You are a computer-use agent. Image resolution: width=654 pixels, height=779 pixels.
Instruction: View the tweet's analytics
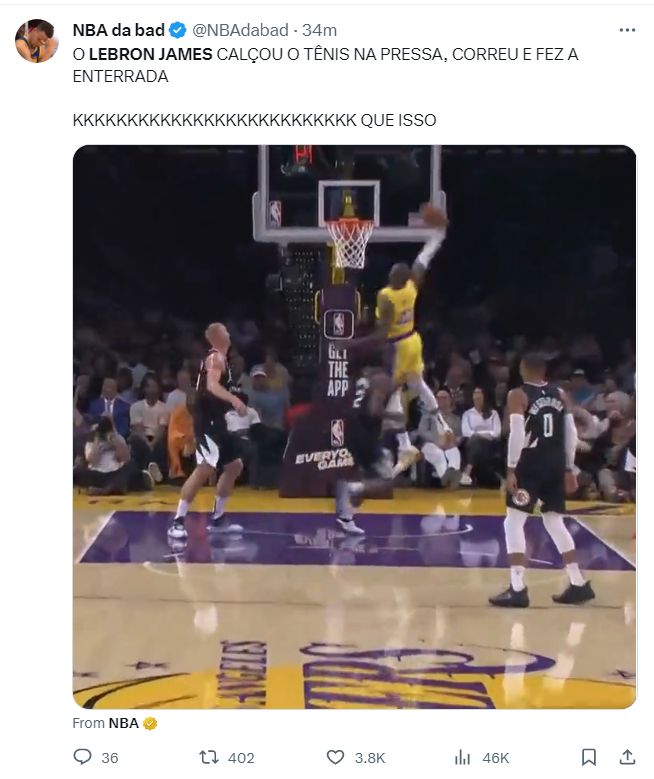point(463,757)
